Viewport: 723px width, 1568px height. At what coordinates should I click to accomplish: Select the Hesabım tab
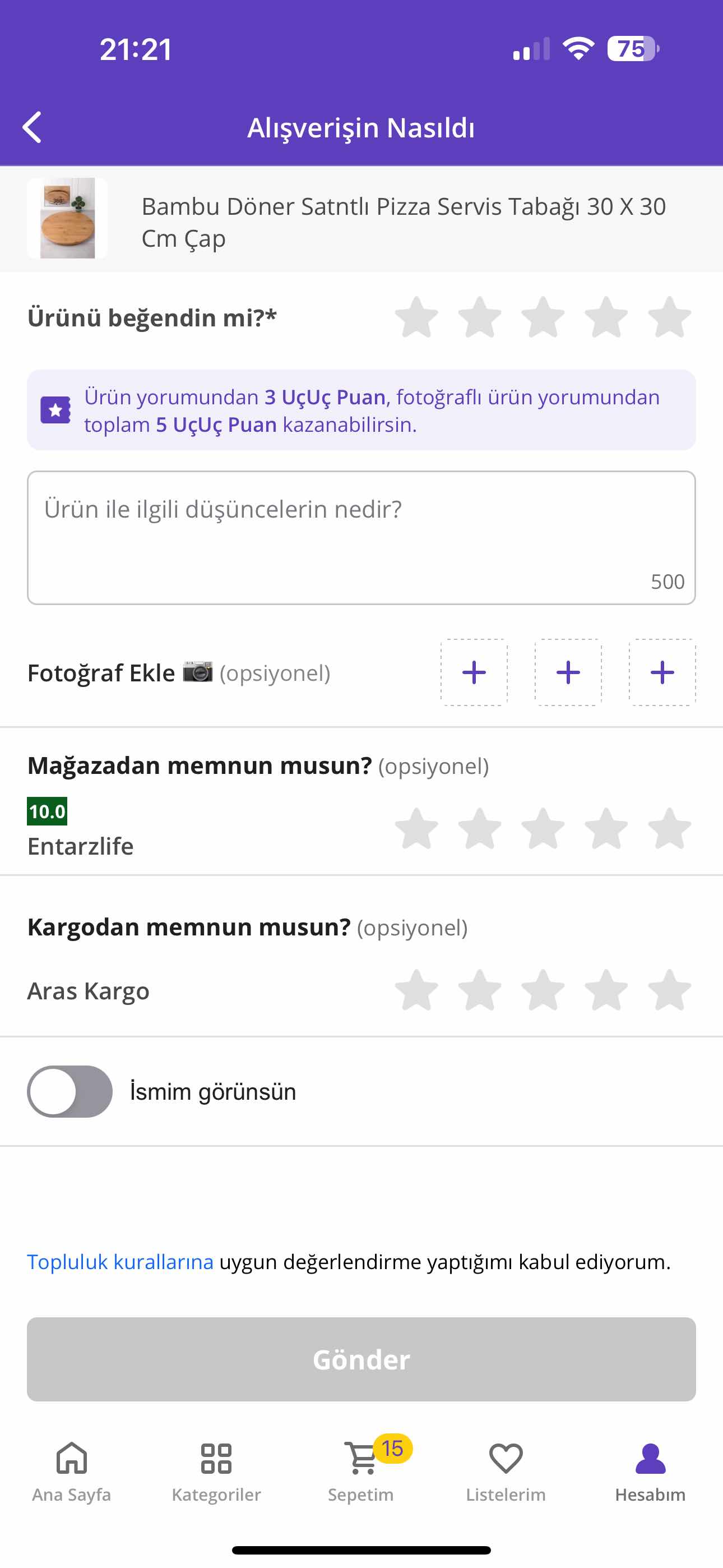(x=650, y=1470)
